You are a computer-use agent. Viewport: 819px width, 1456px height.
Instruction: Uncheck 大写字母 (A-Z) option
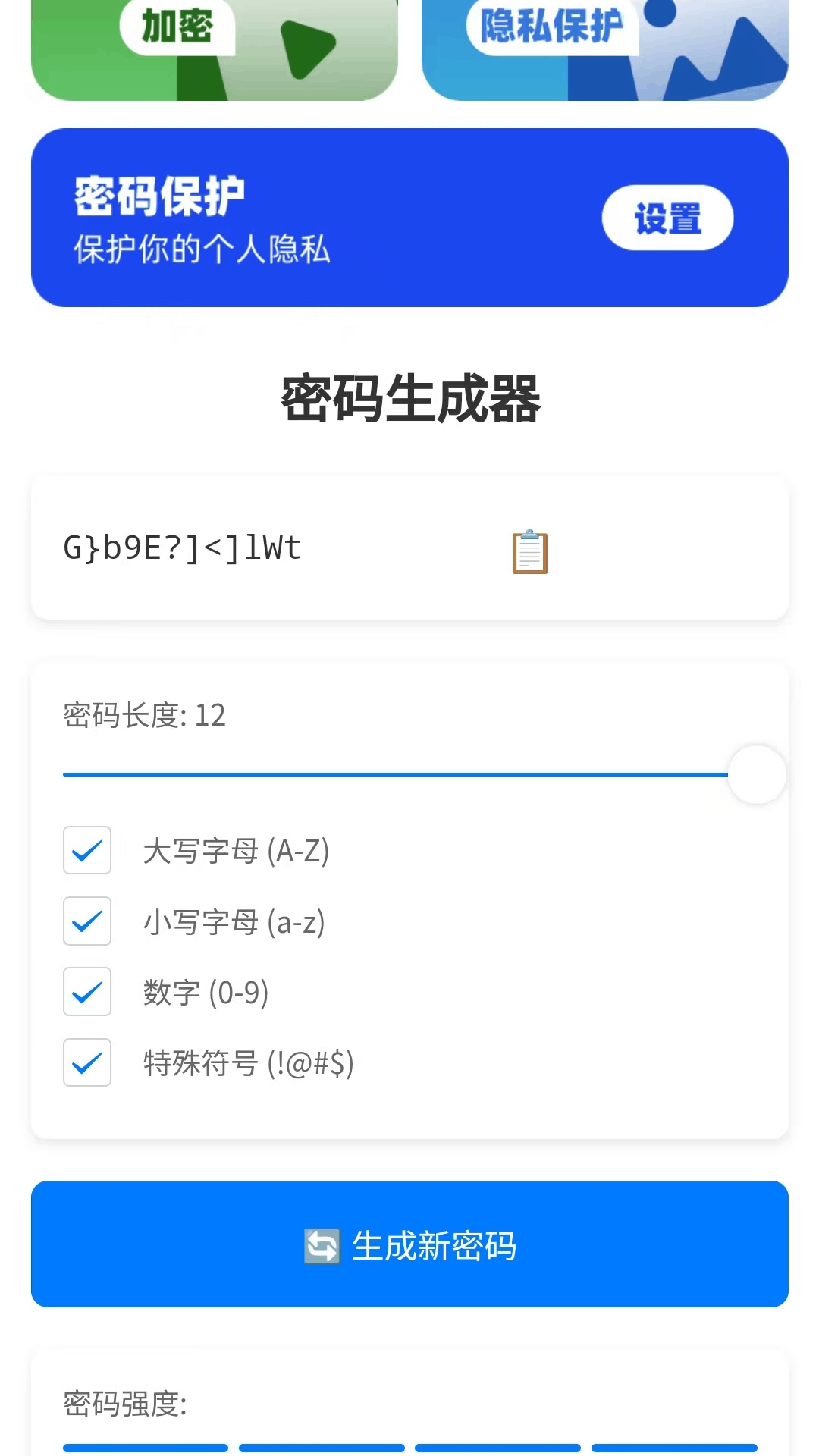pos(86,852)
